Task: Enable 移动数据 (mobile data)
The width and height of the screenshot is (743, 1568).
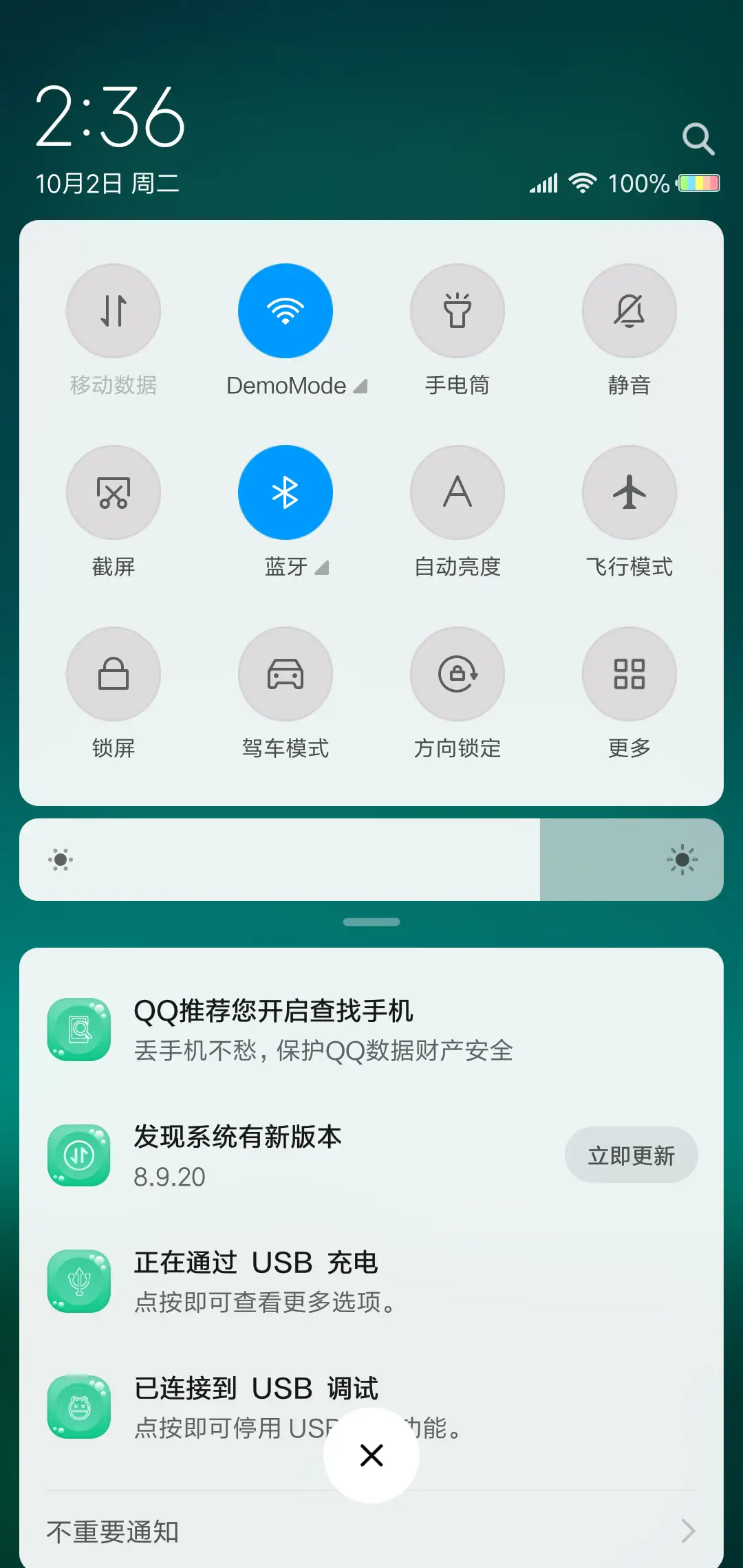Action: pyautogui.click(x=114, y=311)
